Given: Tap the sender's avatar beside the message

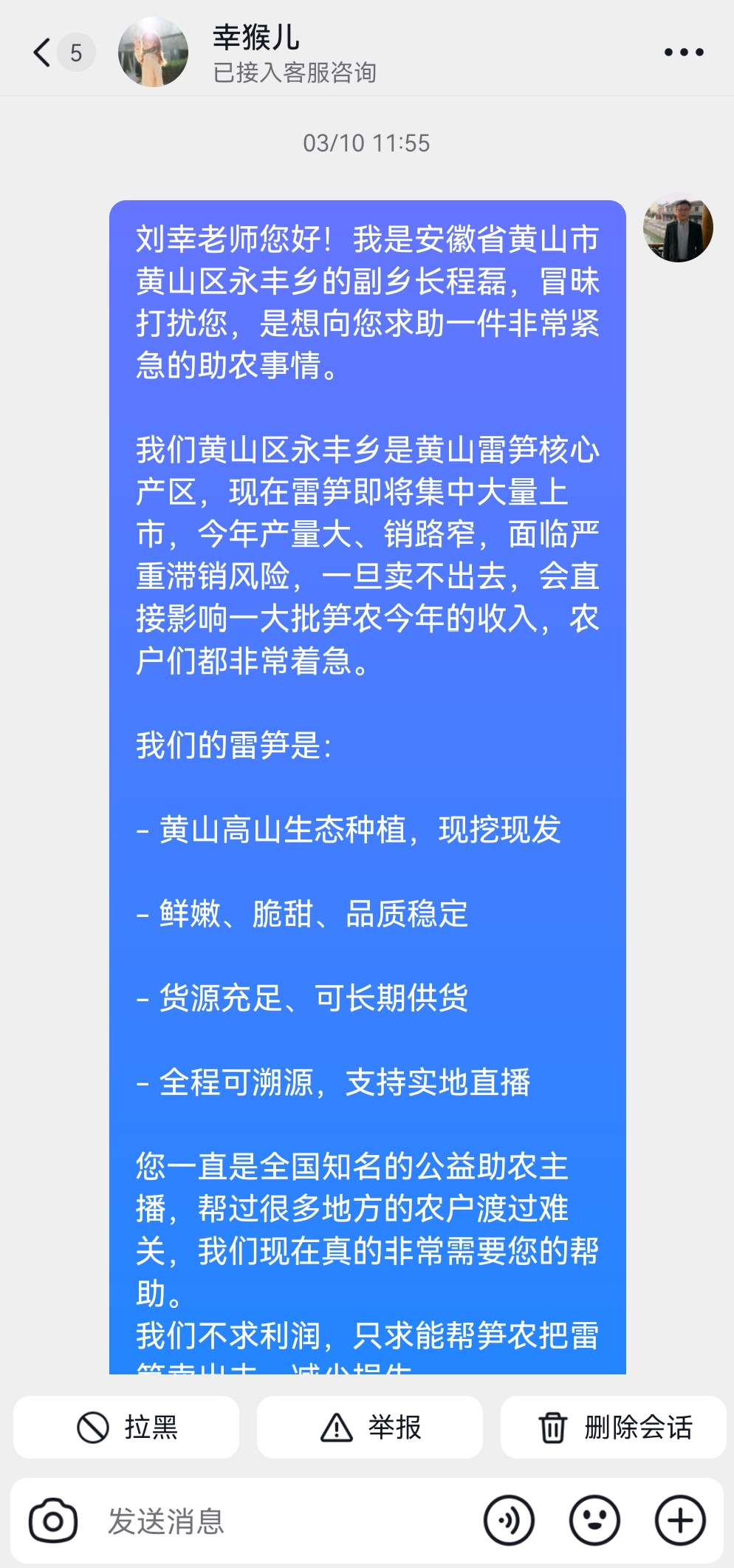Looking at the screenshot, I should (678, 228).
